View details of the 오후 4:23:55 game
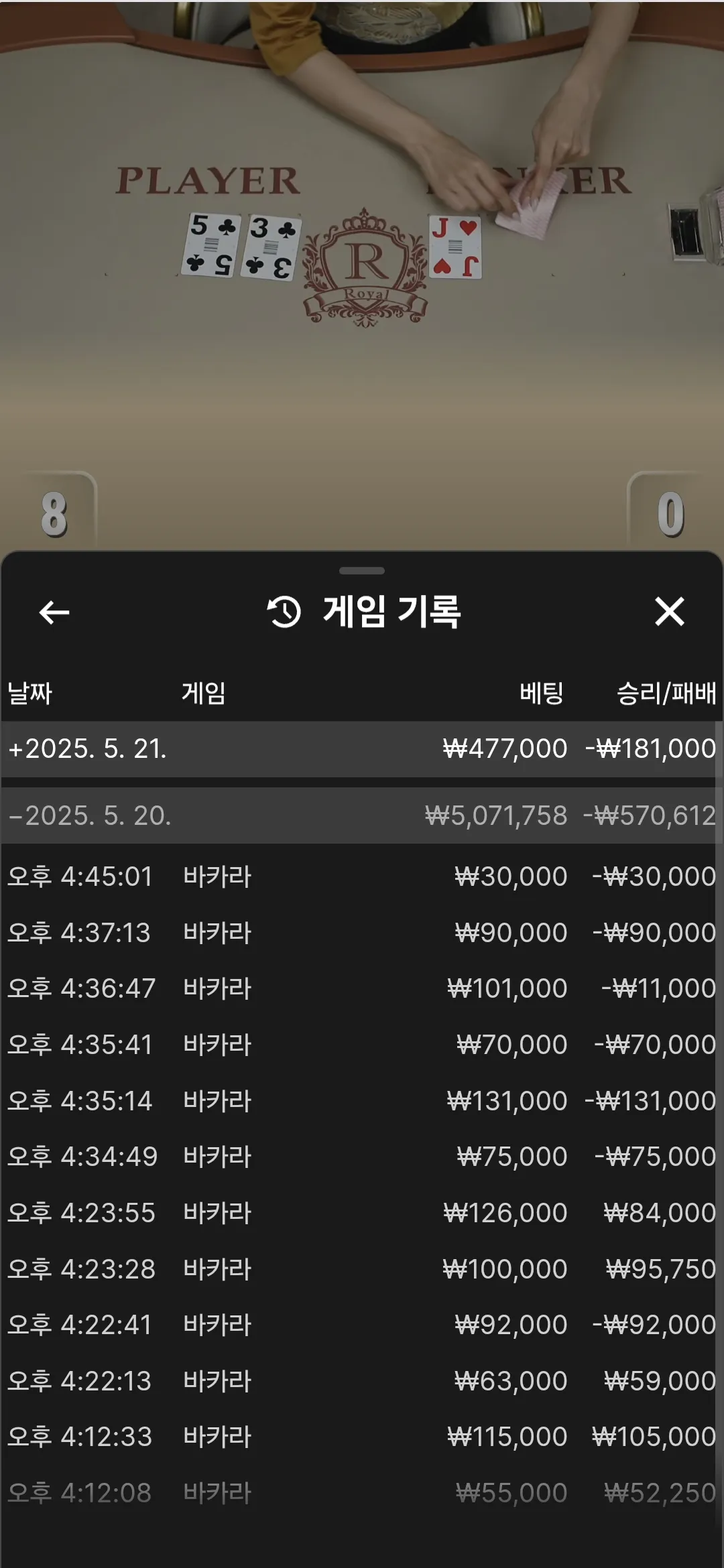 361,1213
